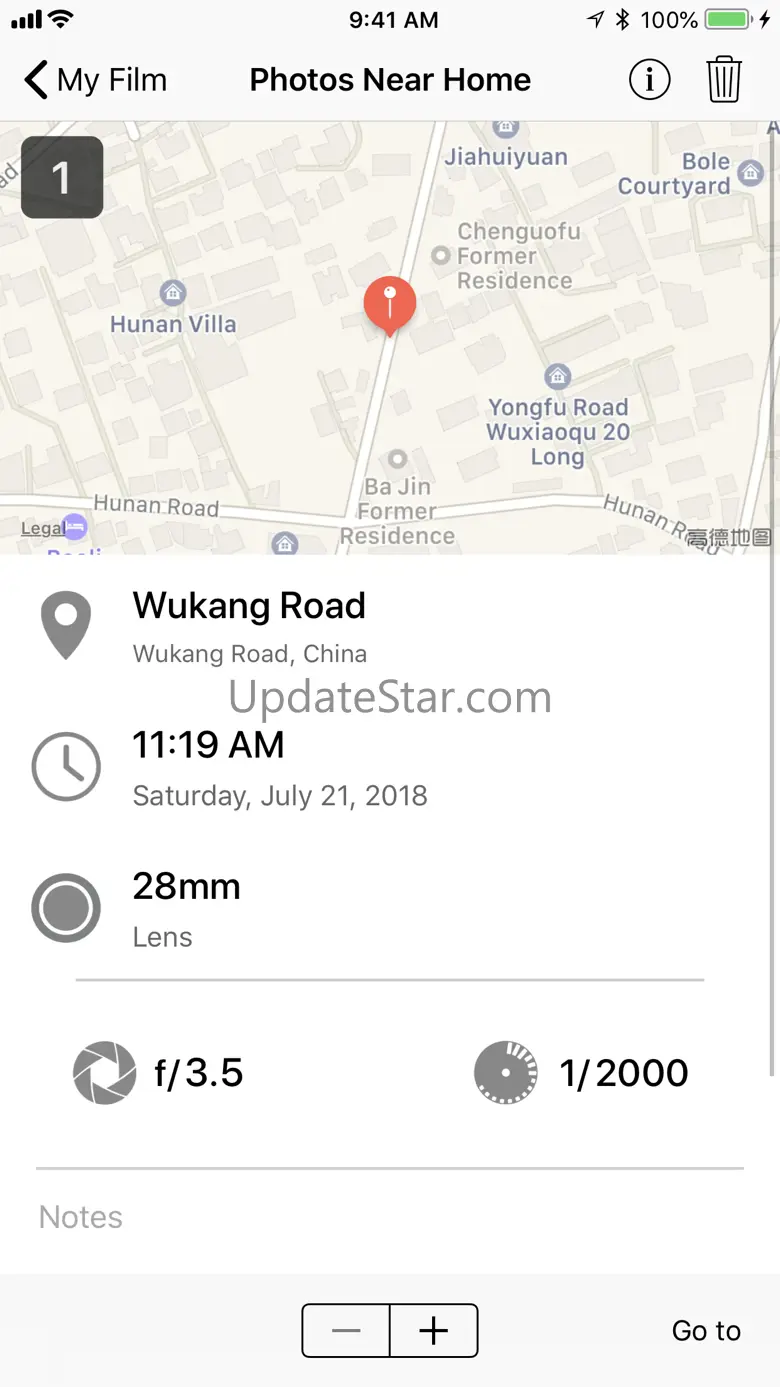The image size is (780, 1387).
Task: Add text in the Notes field
Action: coord(390,1217)
